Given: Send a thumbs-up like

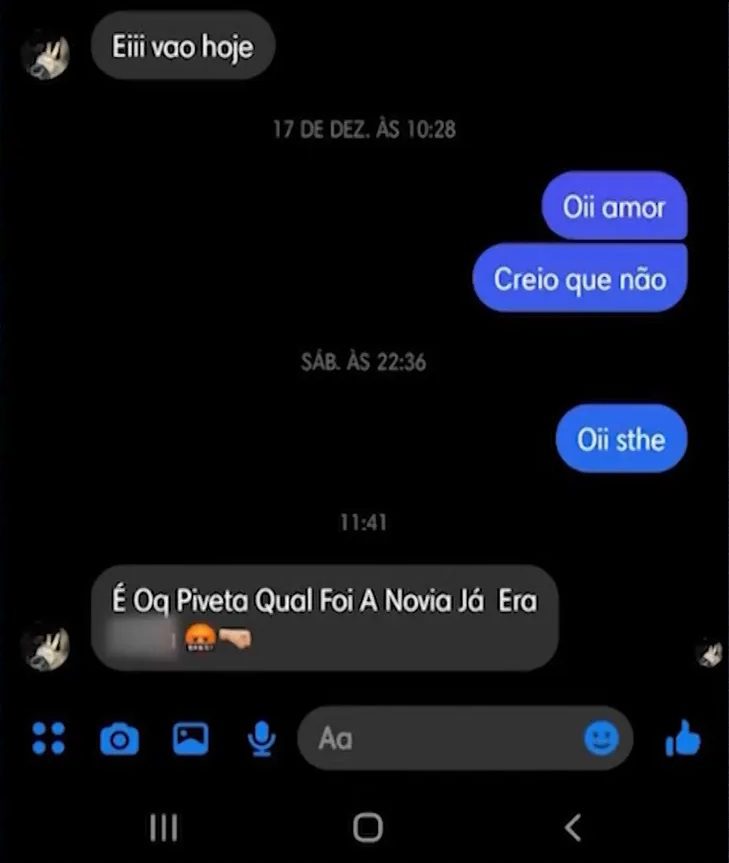Looking at the screenshot, I should click(x=683, y=739).
